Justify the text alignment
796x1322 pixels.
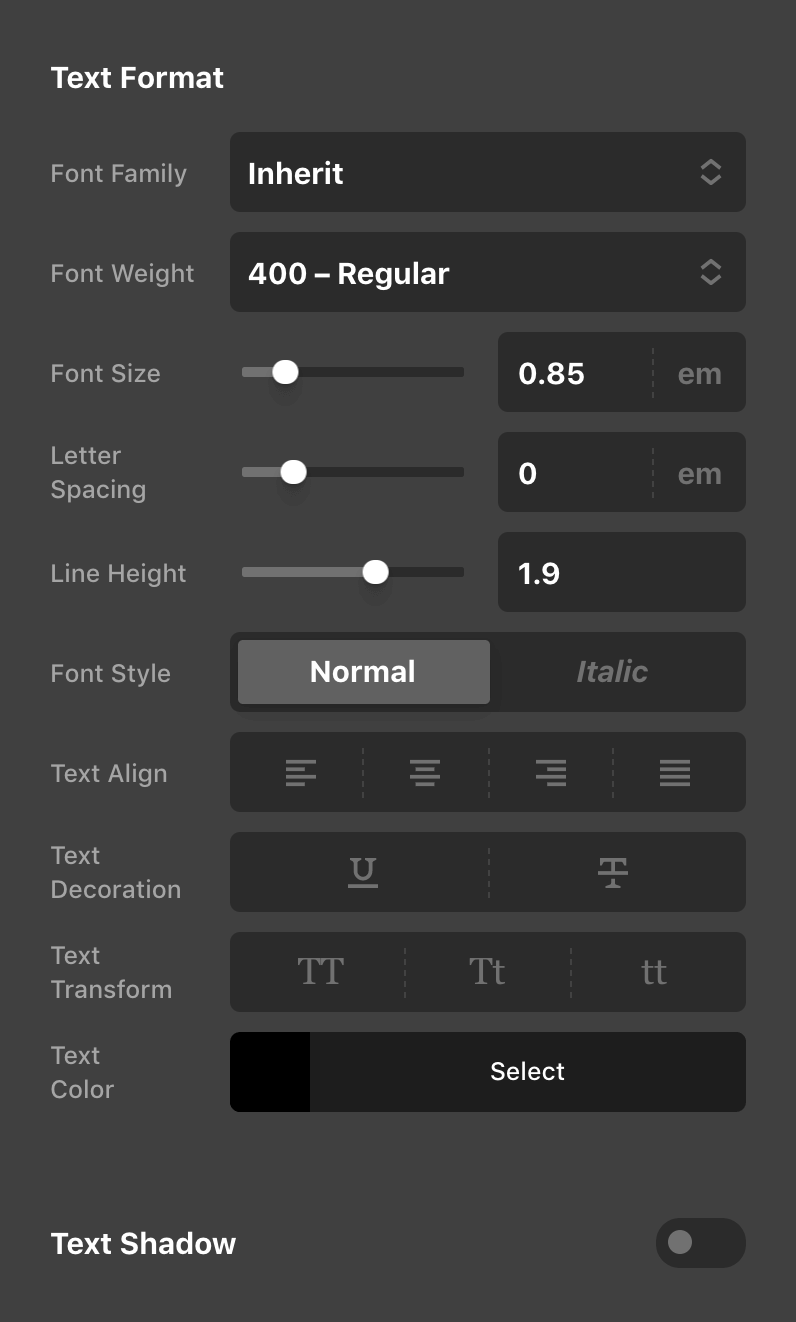pyautogui.click(x=675, y=772)
